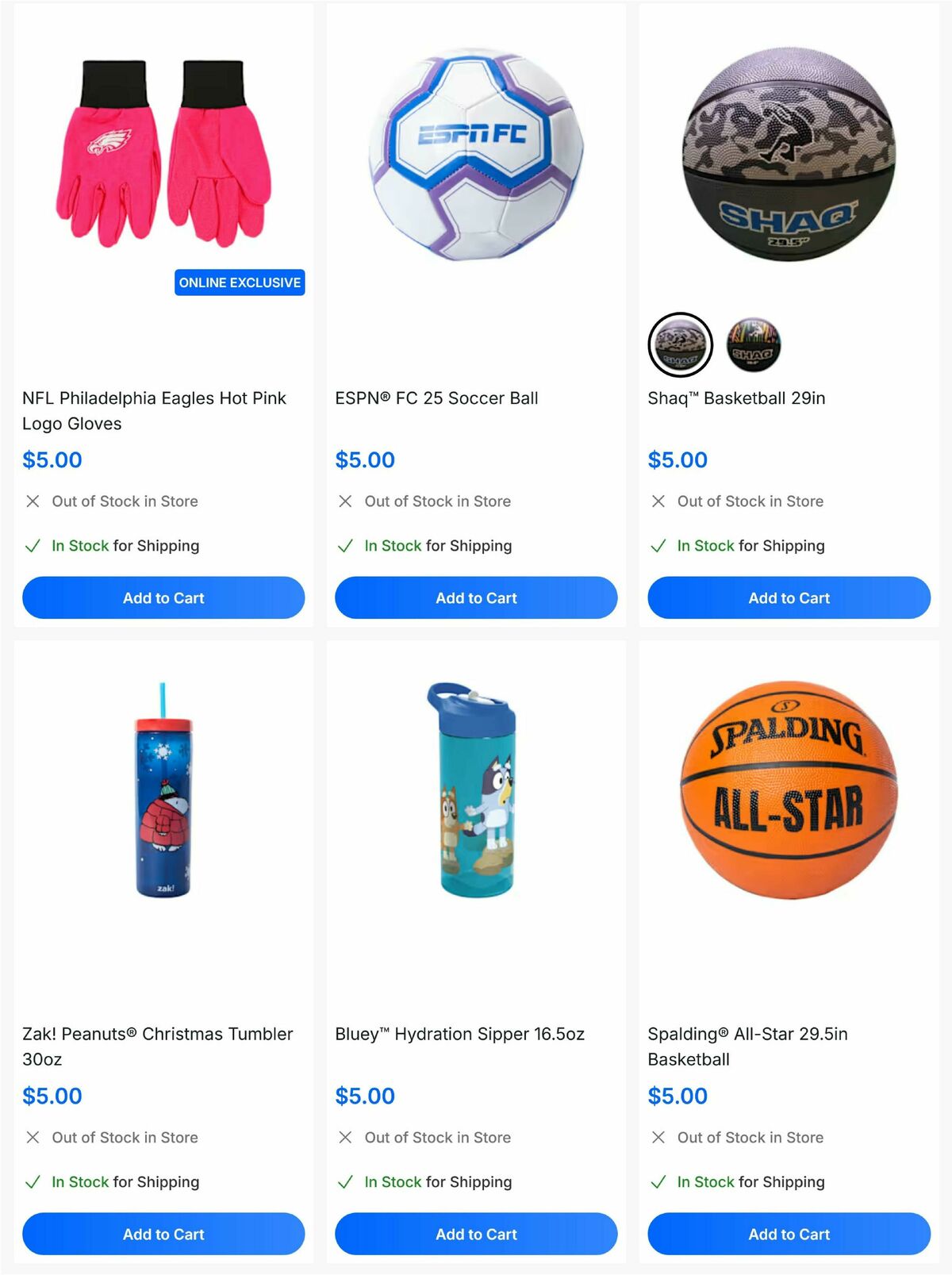Open the NFL Philadelphia Eagles gloves product page
This screenshot has width=952, height=1275.
154,411
